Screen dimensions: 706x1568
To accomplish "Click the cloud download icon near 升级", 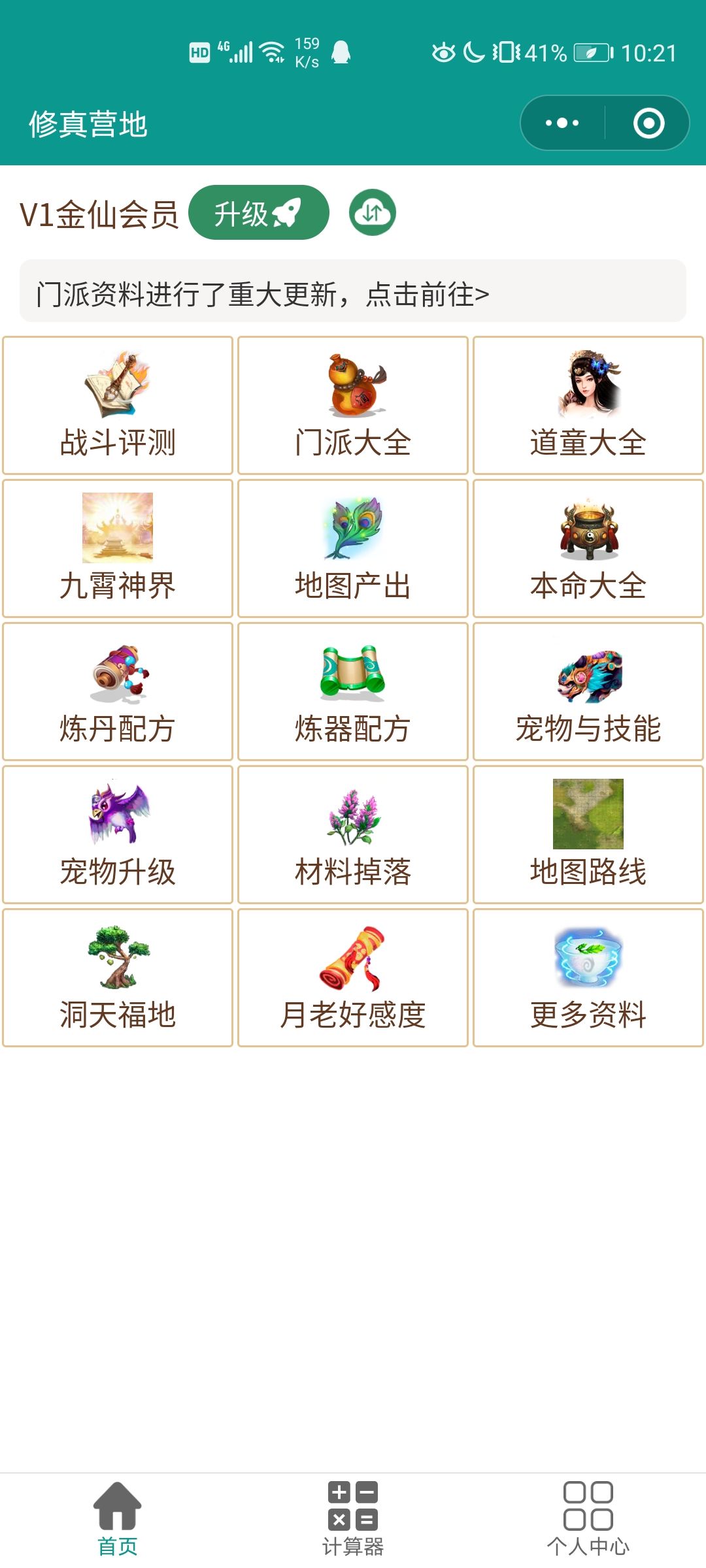I will 371,212.
